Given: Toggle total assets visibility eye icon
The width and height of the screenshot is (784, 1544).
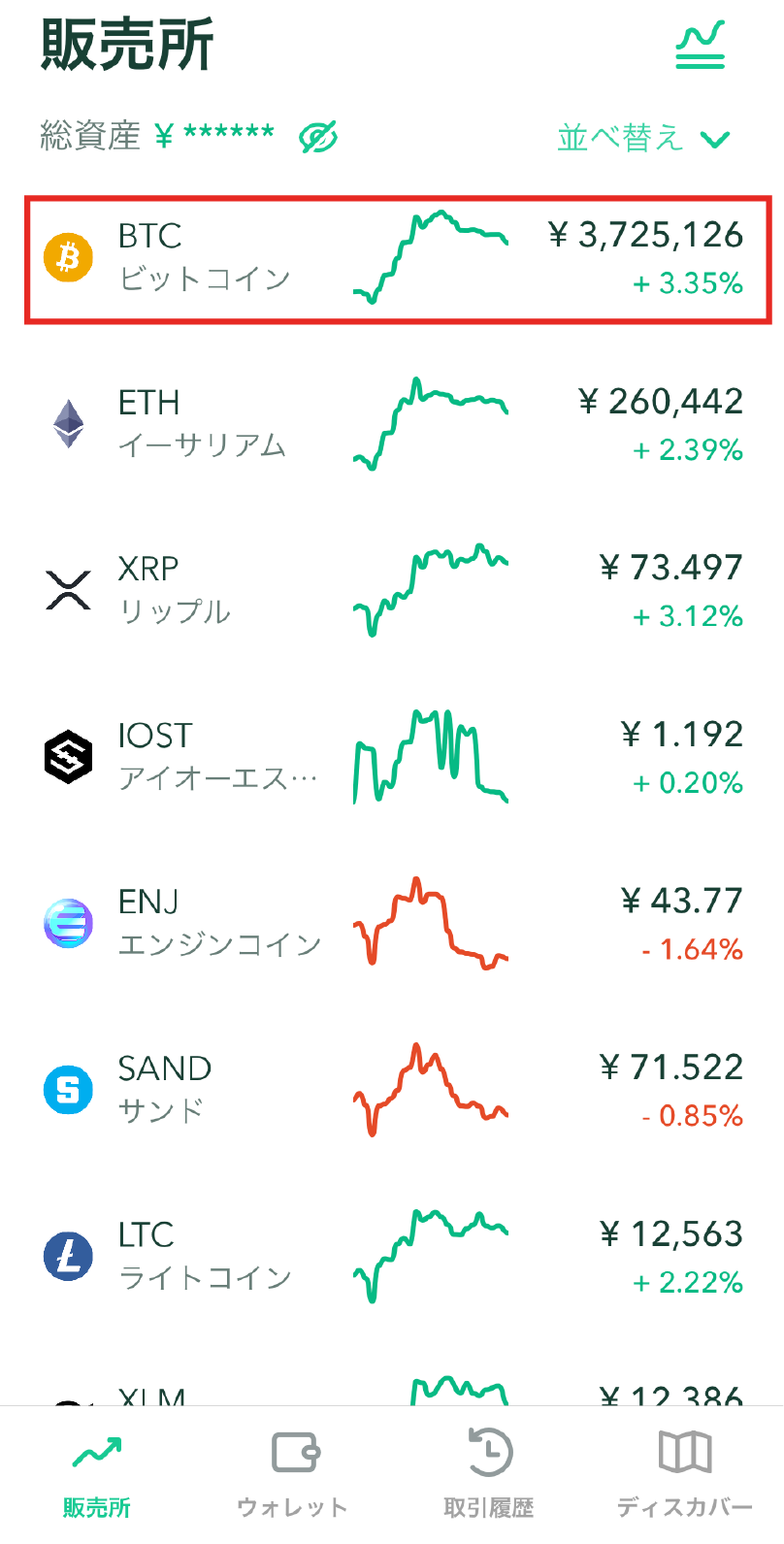Looking at the screenshot, I should [318, 138].
